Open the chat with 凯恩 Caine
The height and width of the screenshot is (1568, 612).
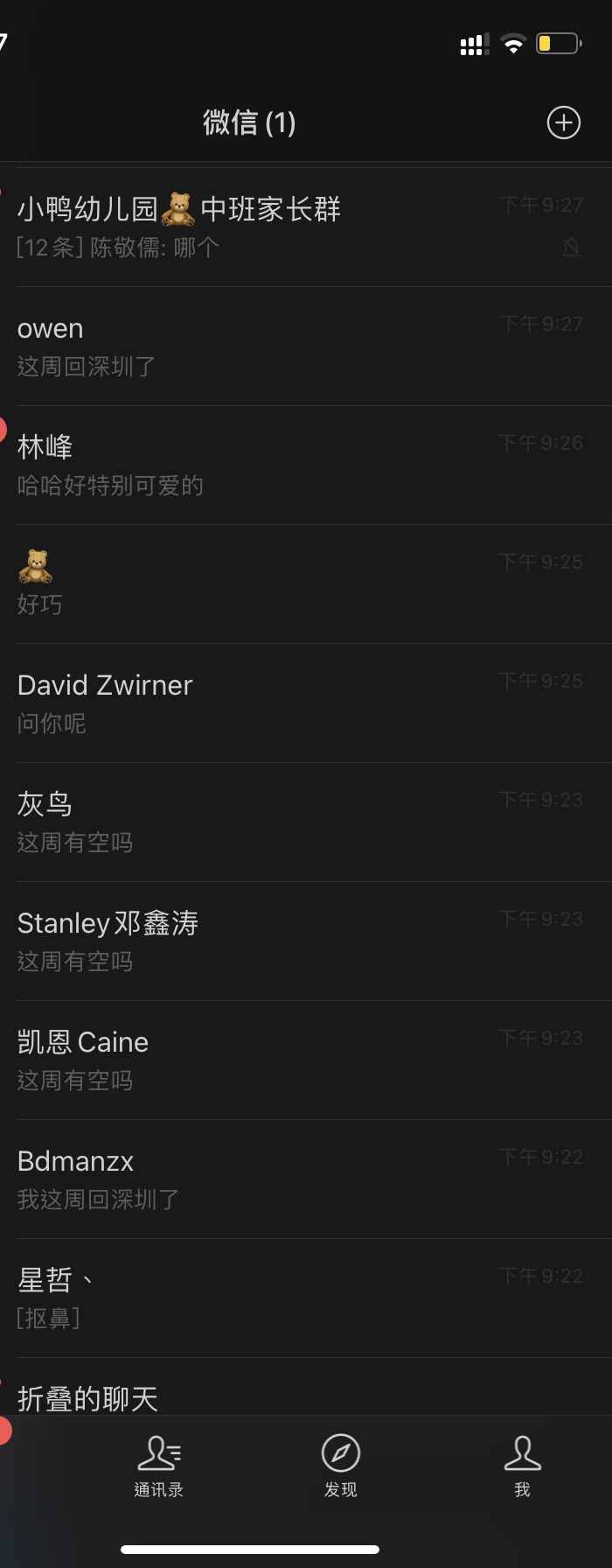coord(306,1060)
